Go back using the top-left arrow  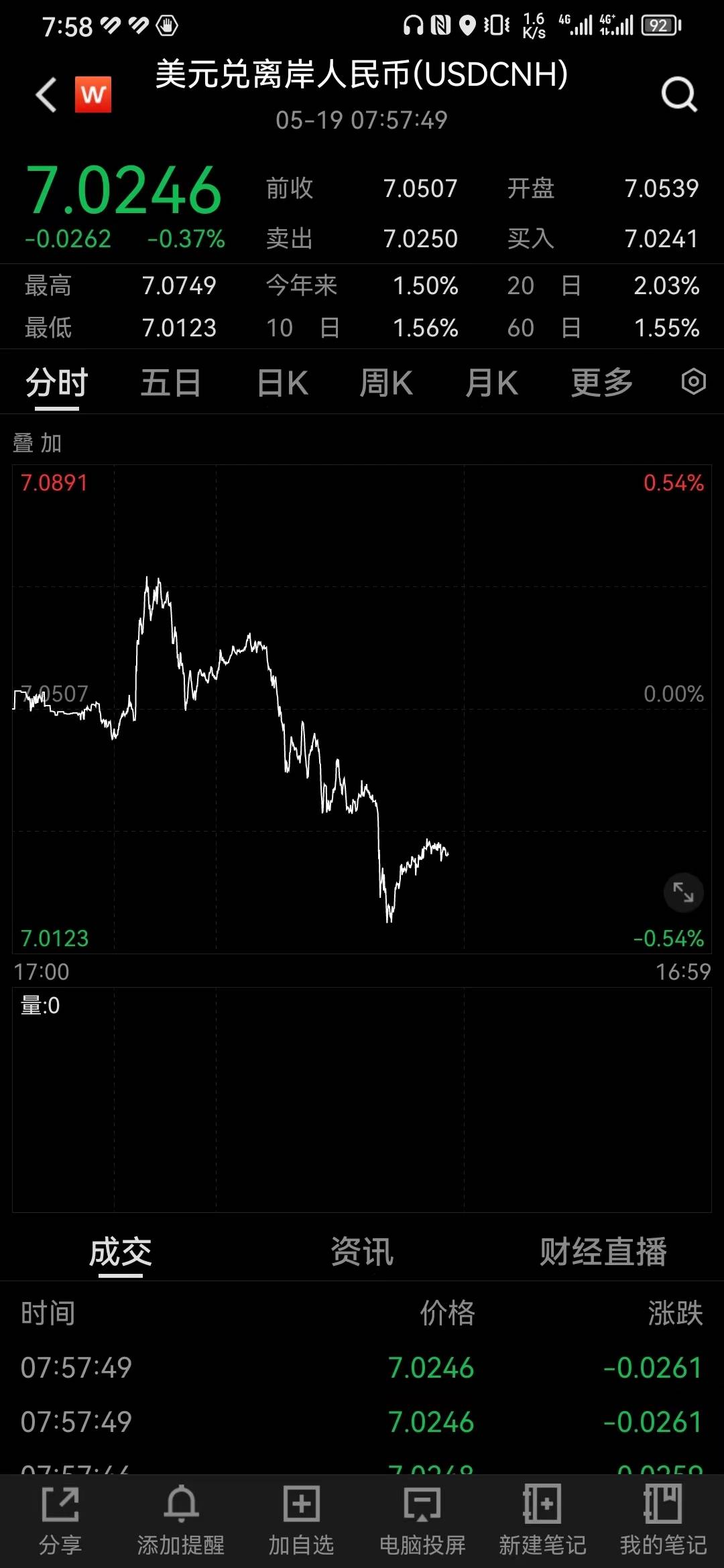46,94
